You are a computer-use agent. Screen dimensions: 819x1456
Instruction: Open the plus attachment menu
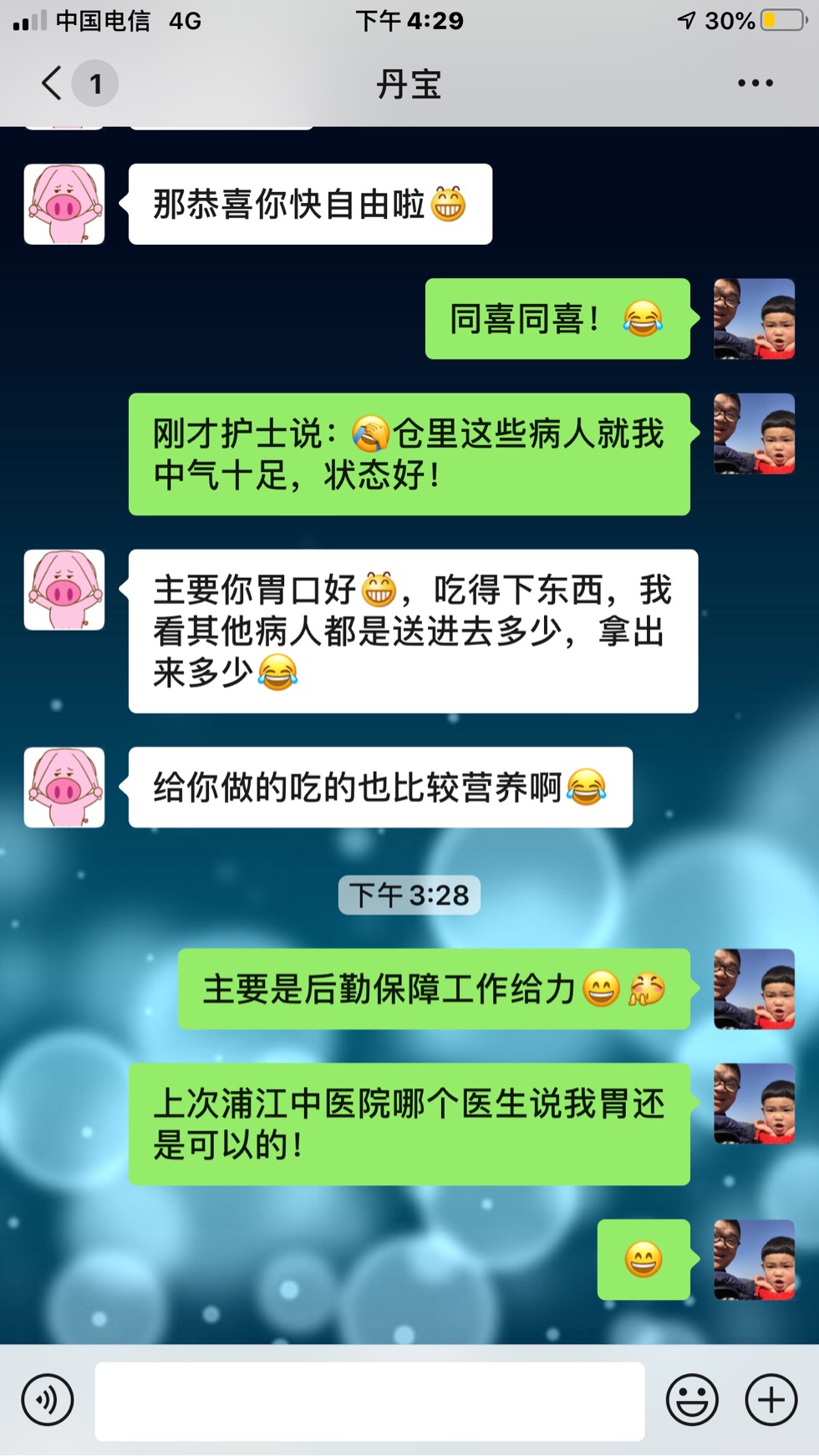pyautogui.click(x=771, y=1399)
